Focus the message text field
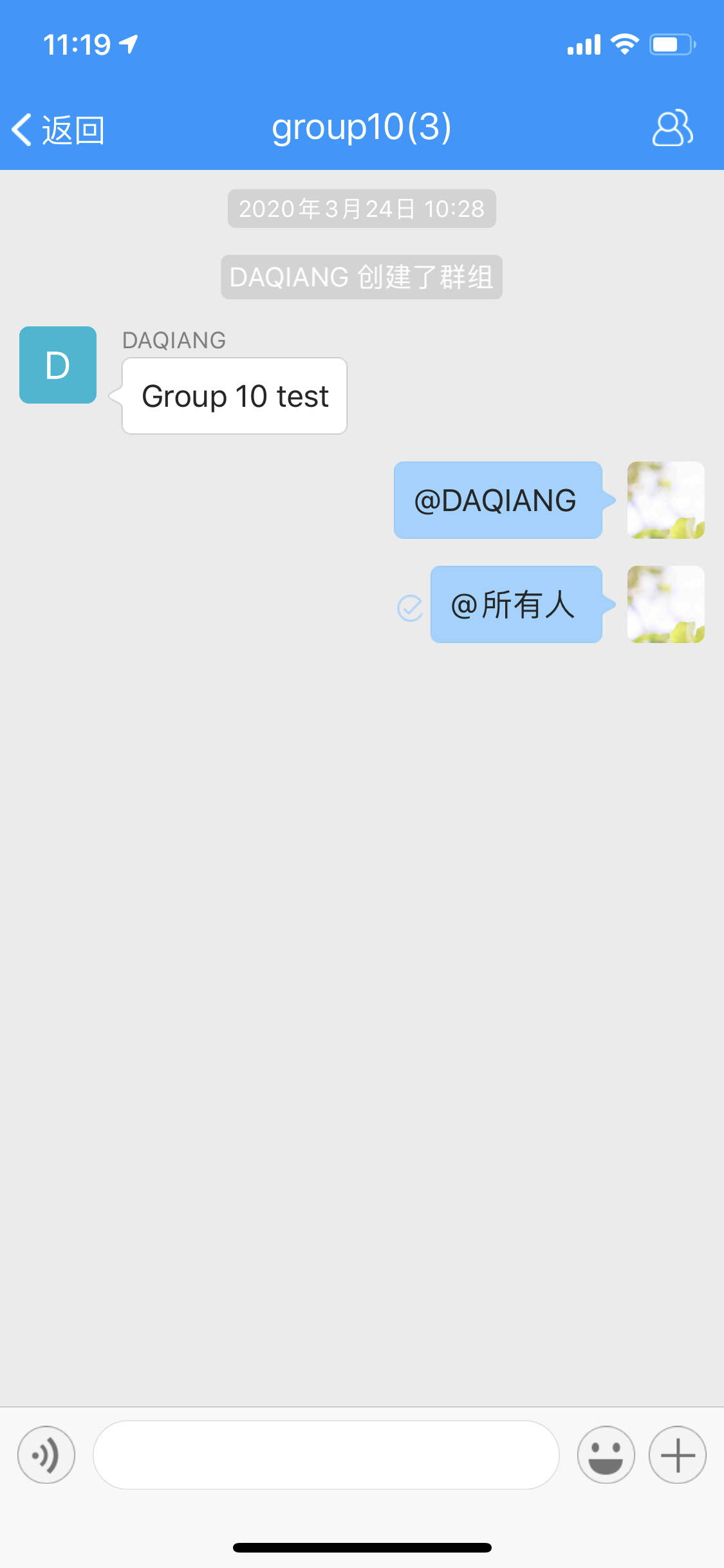Screen dimensions: 724x1568 [x=326, y=1455]
